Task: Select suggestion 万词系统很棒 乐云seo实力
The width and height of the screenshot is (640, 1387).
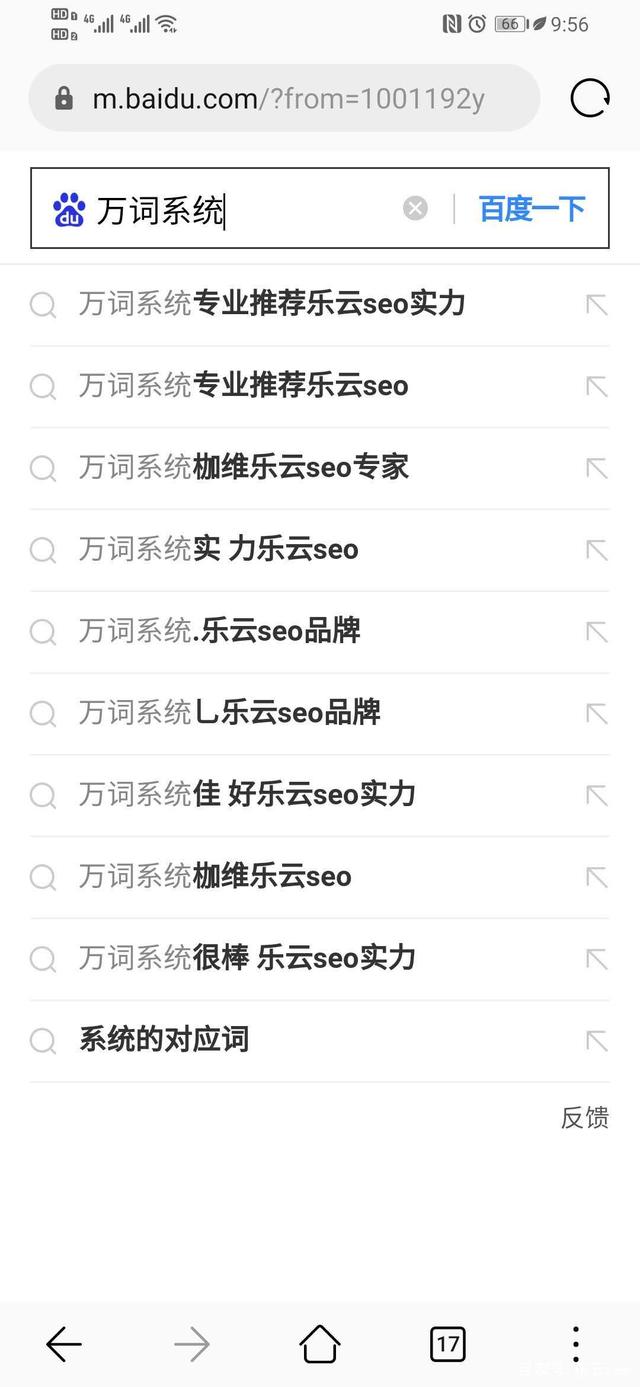Action: point(320,959)
